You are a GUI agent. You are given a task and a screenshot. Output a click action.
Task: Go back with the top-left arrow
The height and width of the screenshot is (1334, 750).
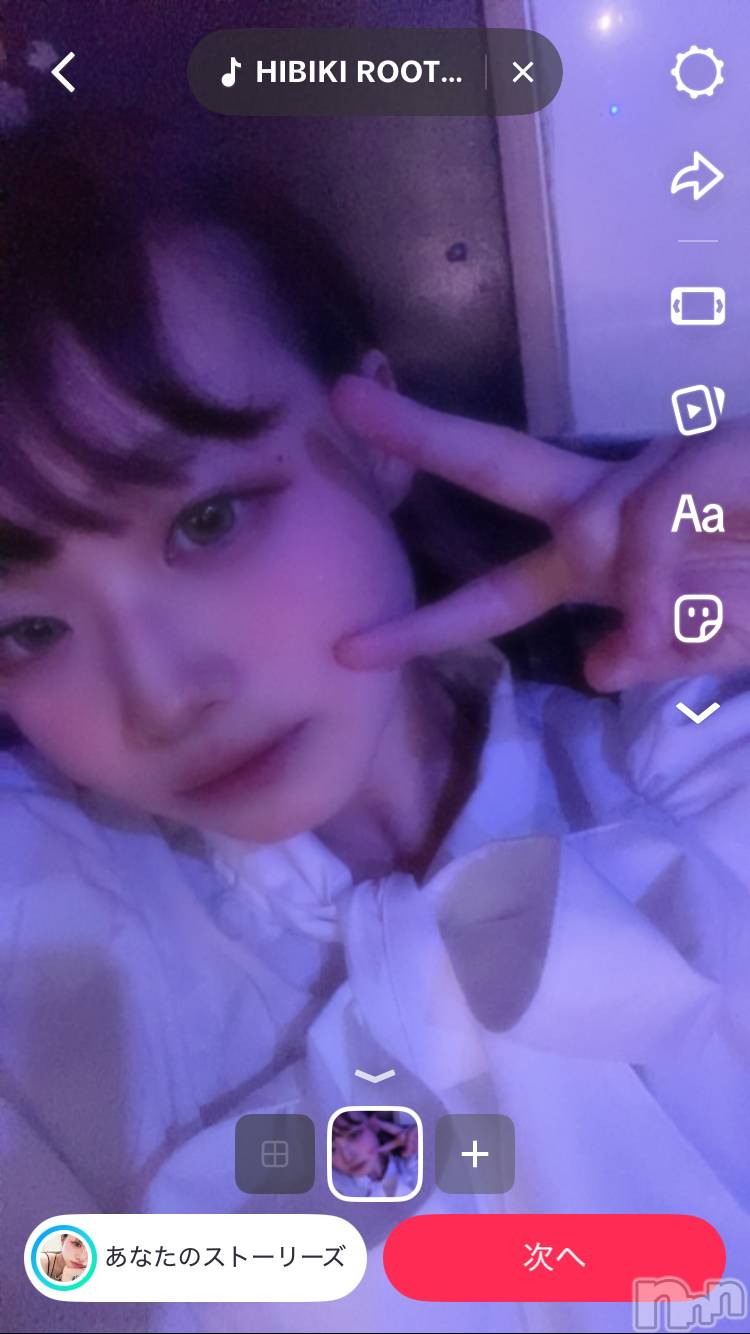tap(64, 72)
